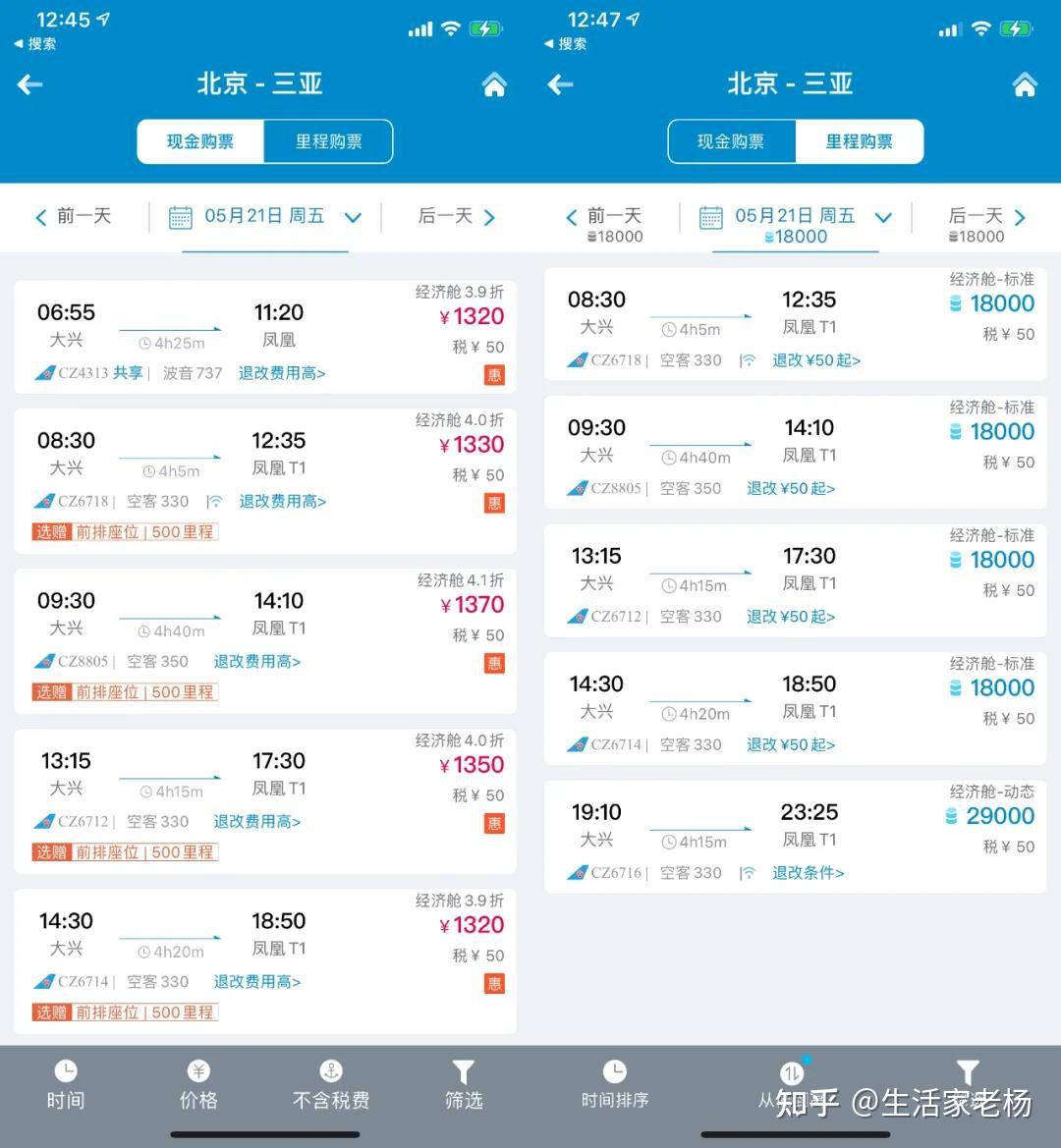View 退改条件 for flight CZ6716
The image size is (1061, 1148).
click(x=808, y=873)
